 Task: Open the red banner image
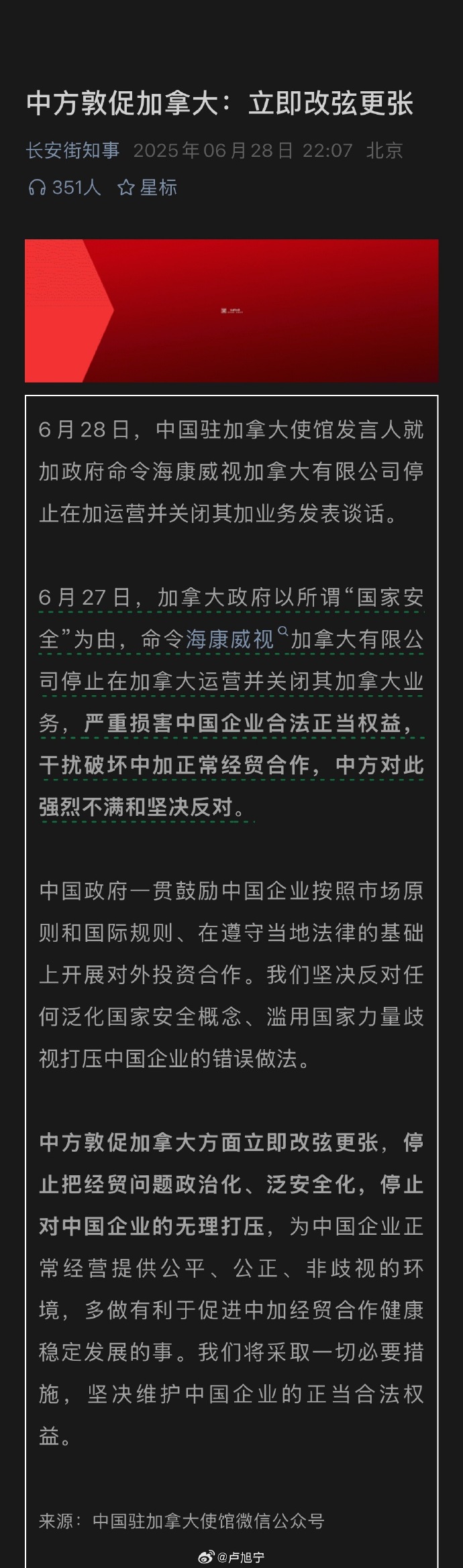232,311
